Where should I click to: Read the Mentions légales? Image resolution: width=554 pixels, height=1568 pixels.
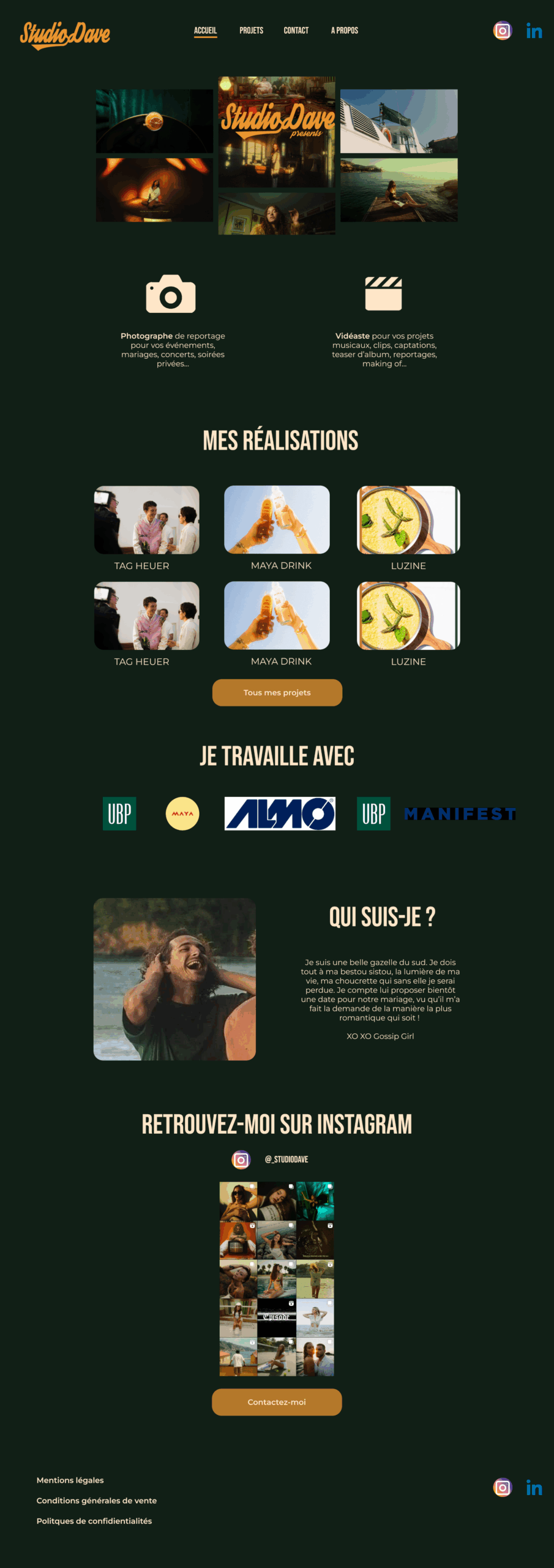point(70,1480)
